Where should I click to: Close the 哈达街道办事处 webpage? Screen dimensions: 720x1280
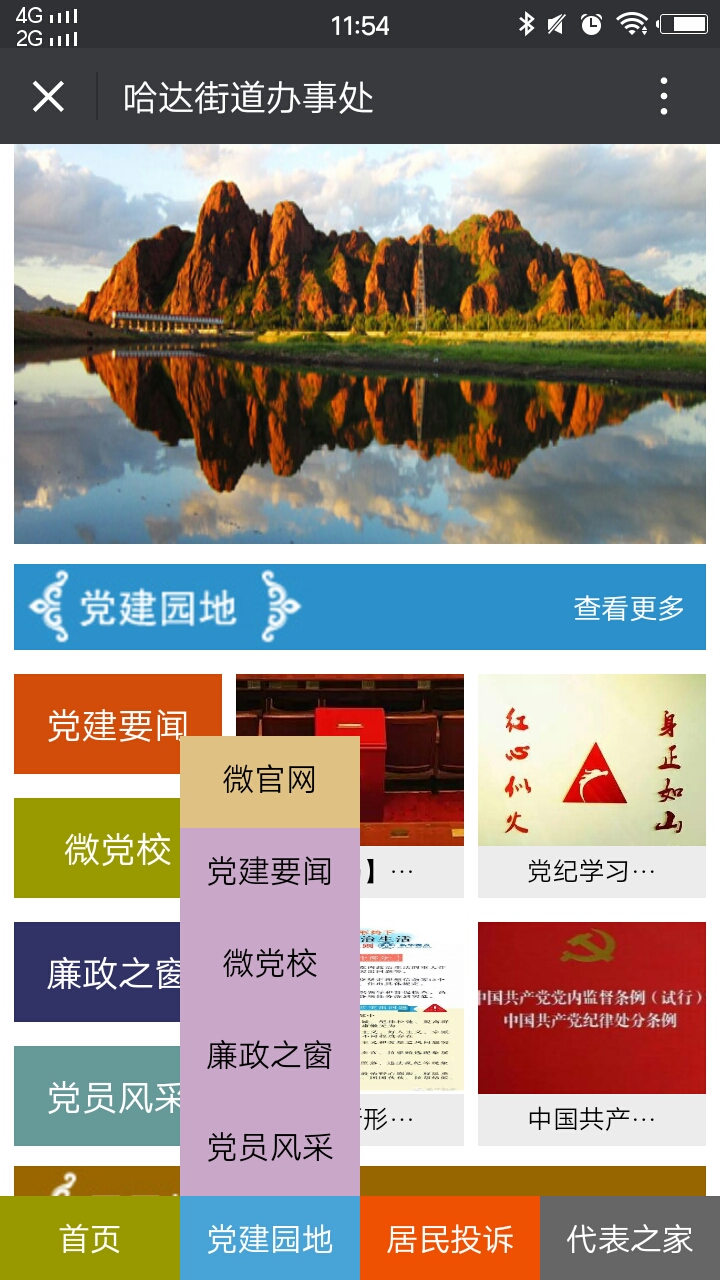tap(48, 97)
